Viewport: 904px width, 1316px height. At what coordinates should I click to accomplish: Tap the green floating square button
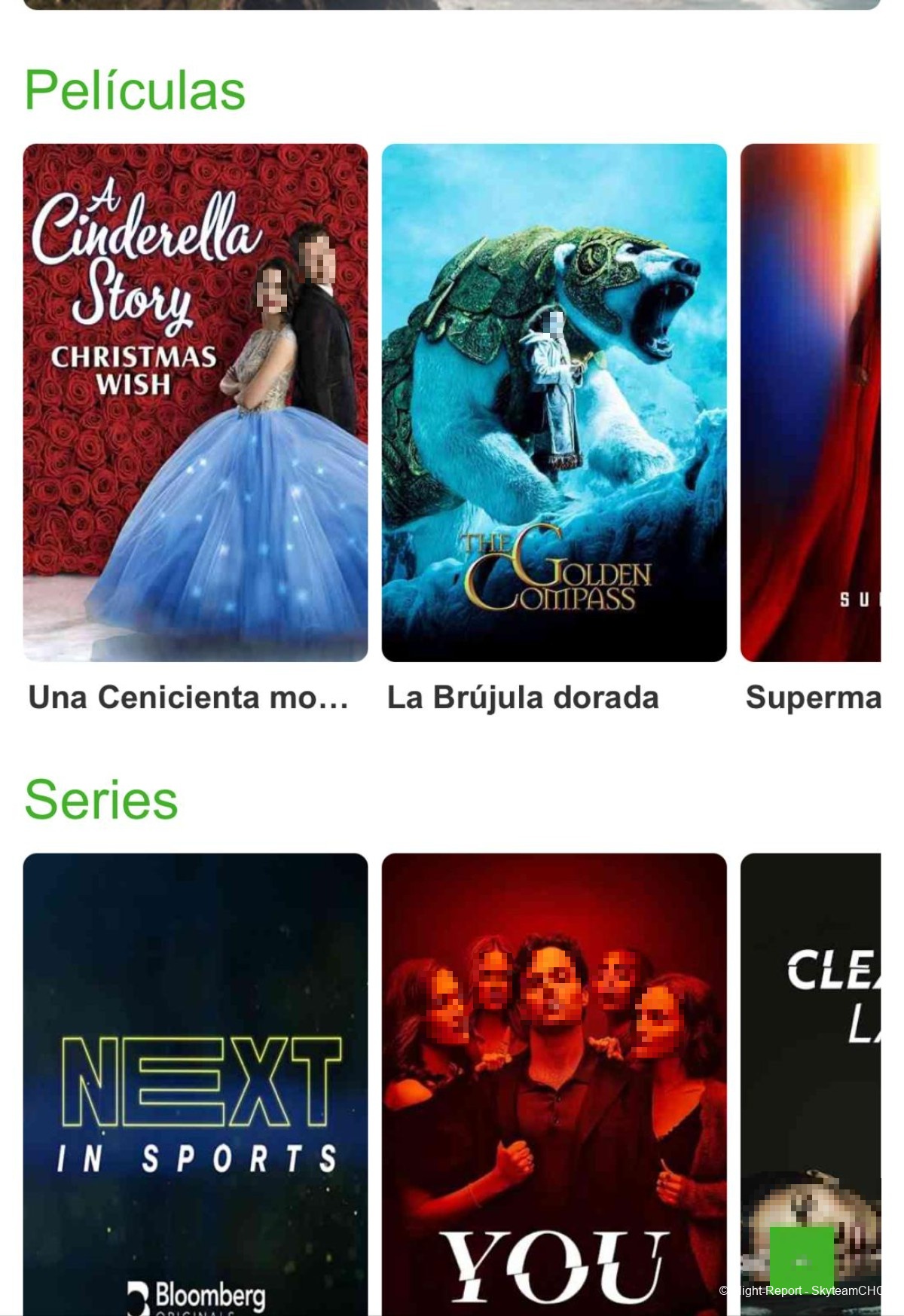[802, 1260]
